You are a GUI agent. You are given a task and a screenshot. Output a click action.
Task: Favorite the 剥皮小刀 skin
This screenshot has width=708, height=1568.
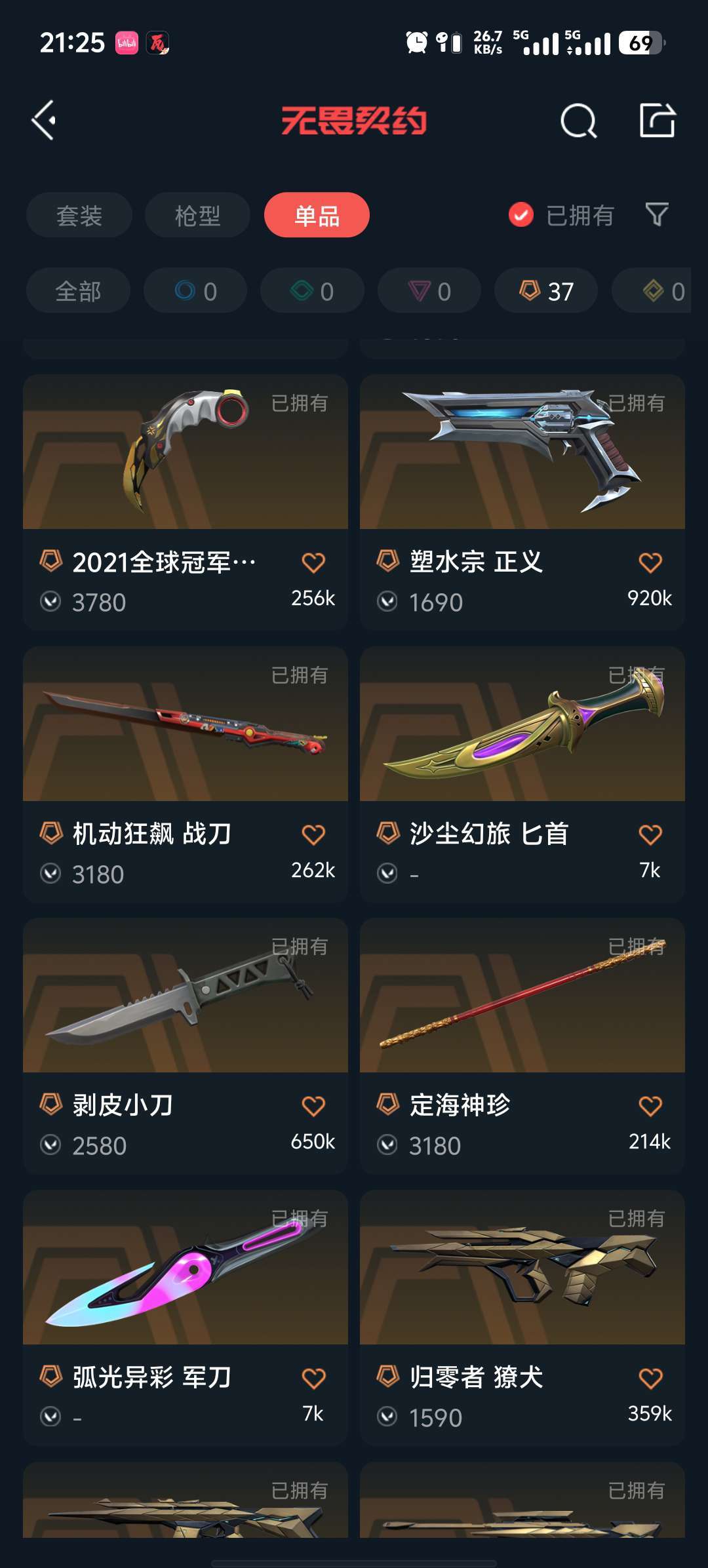click(313, 1107)
